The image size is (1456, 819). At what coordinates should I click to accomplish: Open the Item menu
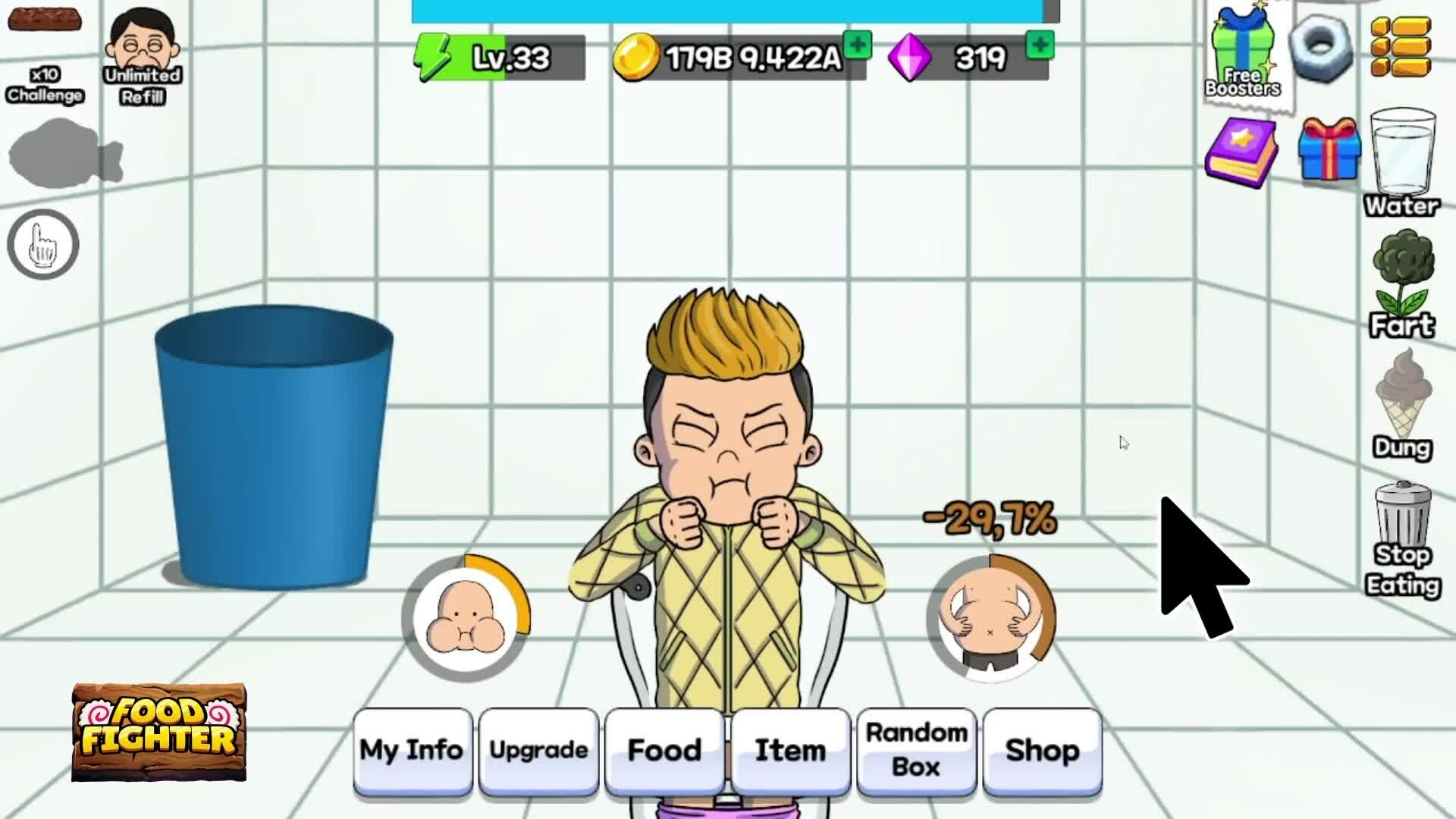coord(790,750)
